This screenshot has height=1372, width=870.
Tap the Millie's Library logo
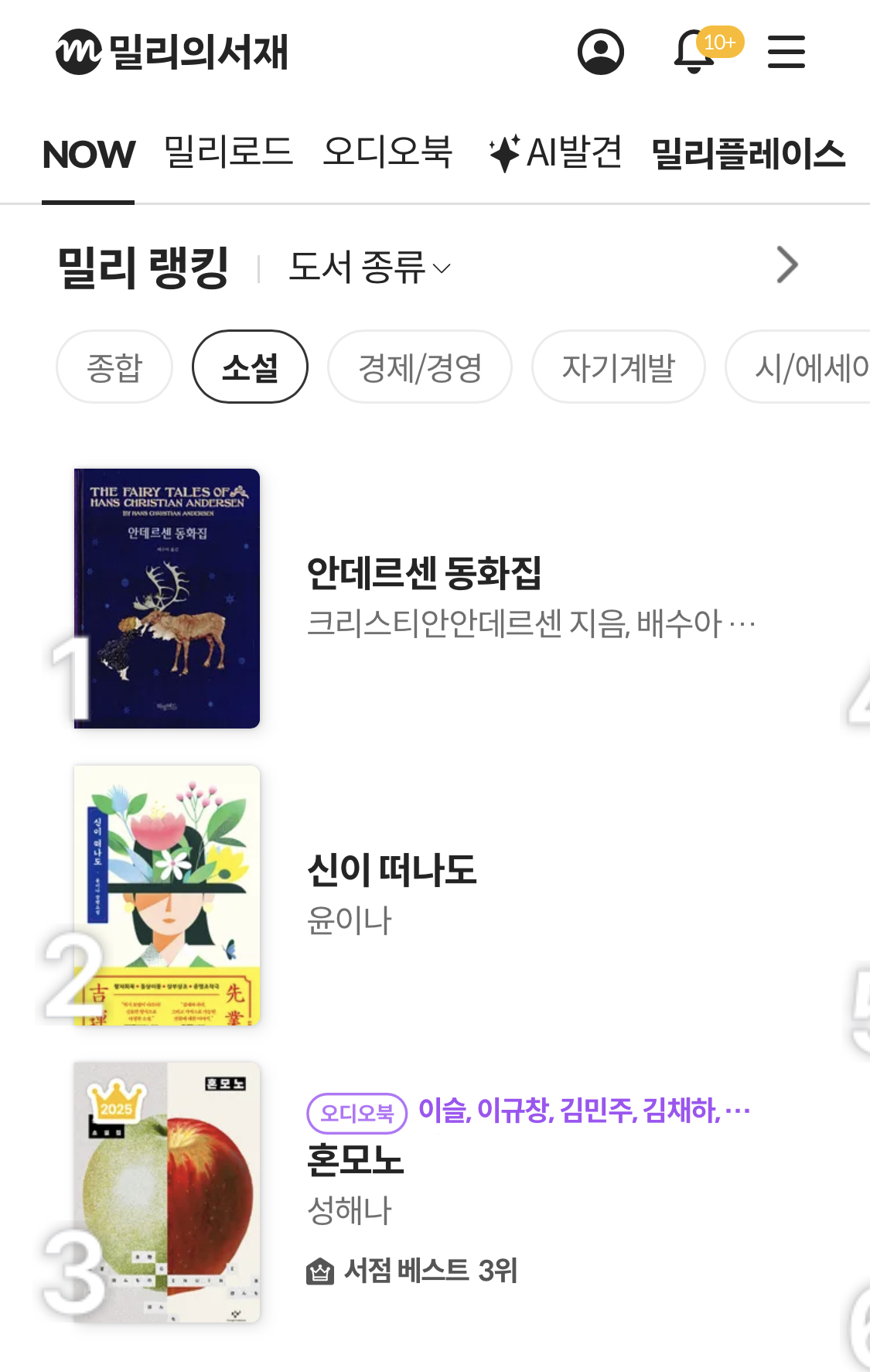click(x=172, y=52)
